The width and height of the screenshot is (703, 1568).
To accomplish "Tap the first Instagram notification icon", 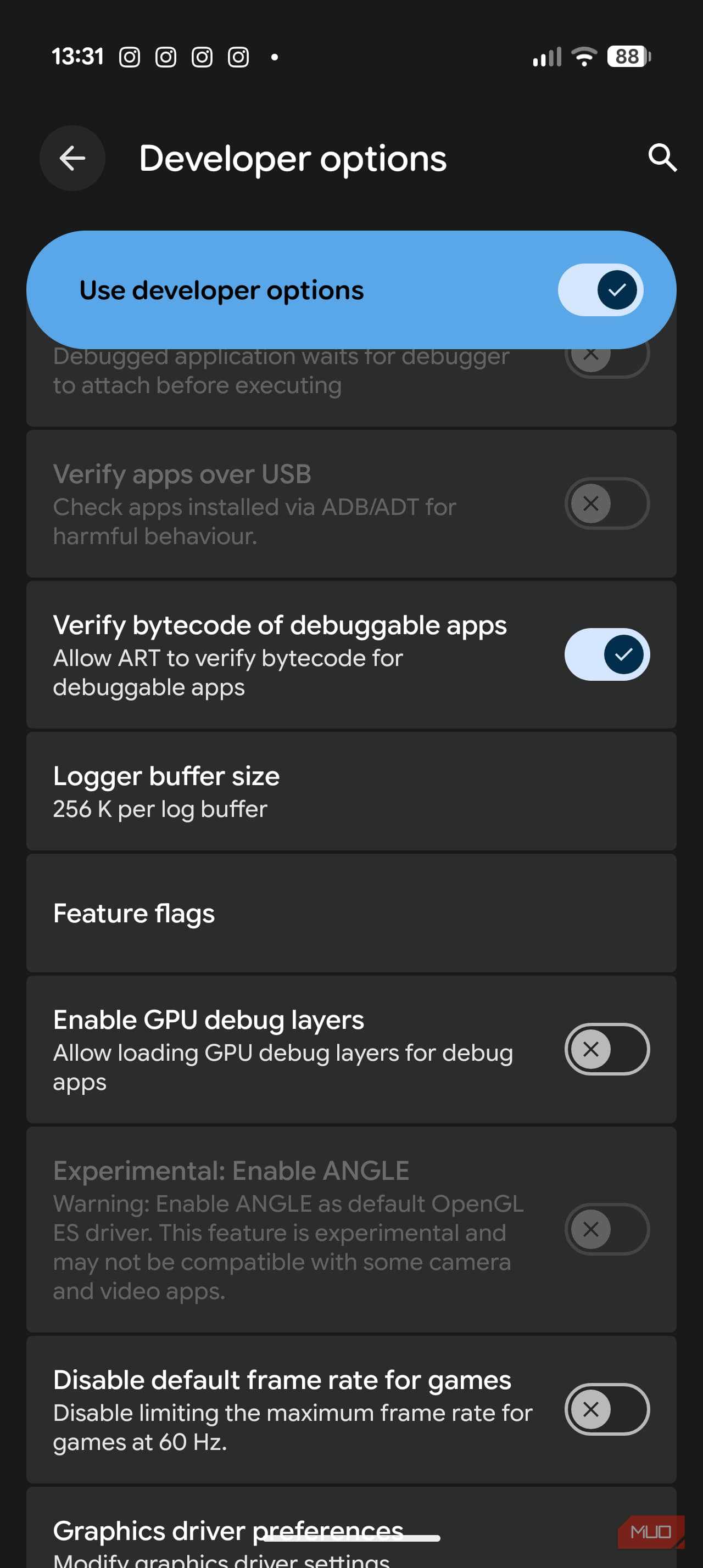I will coord(129,57).
